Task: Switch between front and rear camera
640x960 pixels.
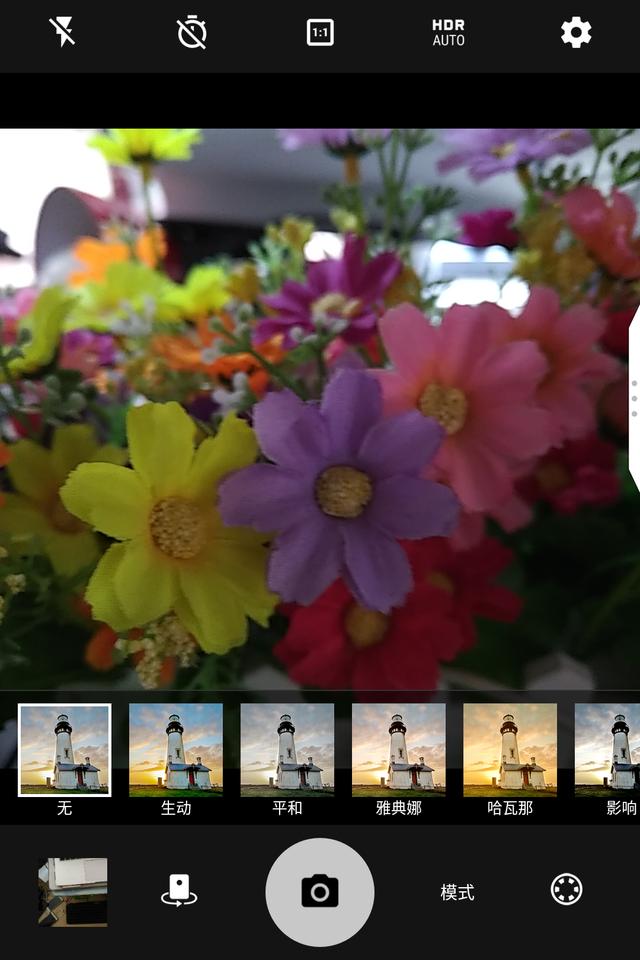Action: click(x=179, y=890)
